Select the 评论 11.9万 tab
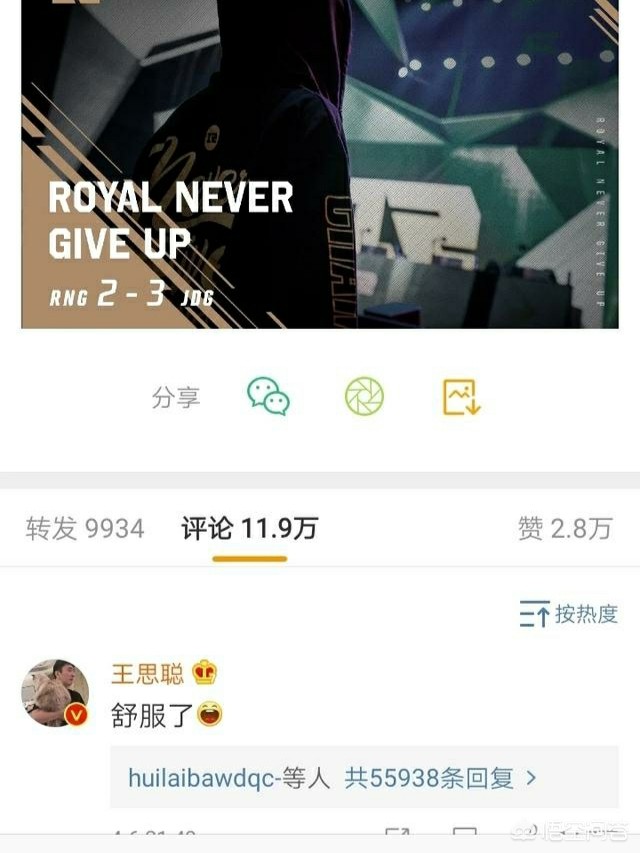This screenshot has height=853, width=640. click(249, 529)
